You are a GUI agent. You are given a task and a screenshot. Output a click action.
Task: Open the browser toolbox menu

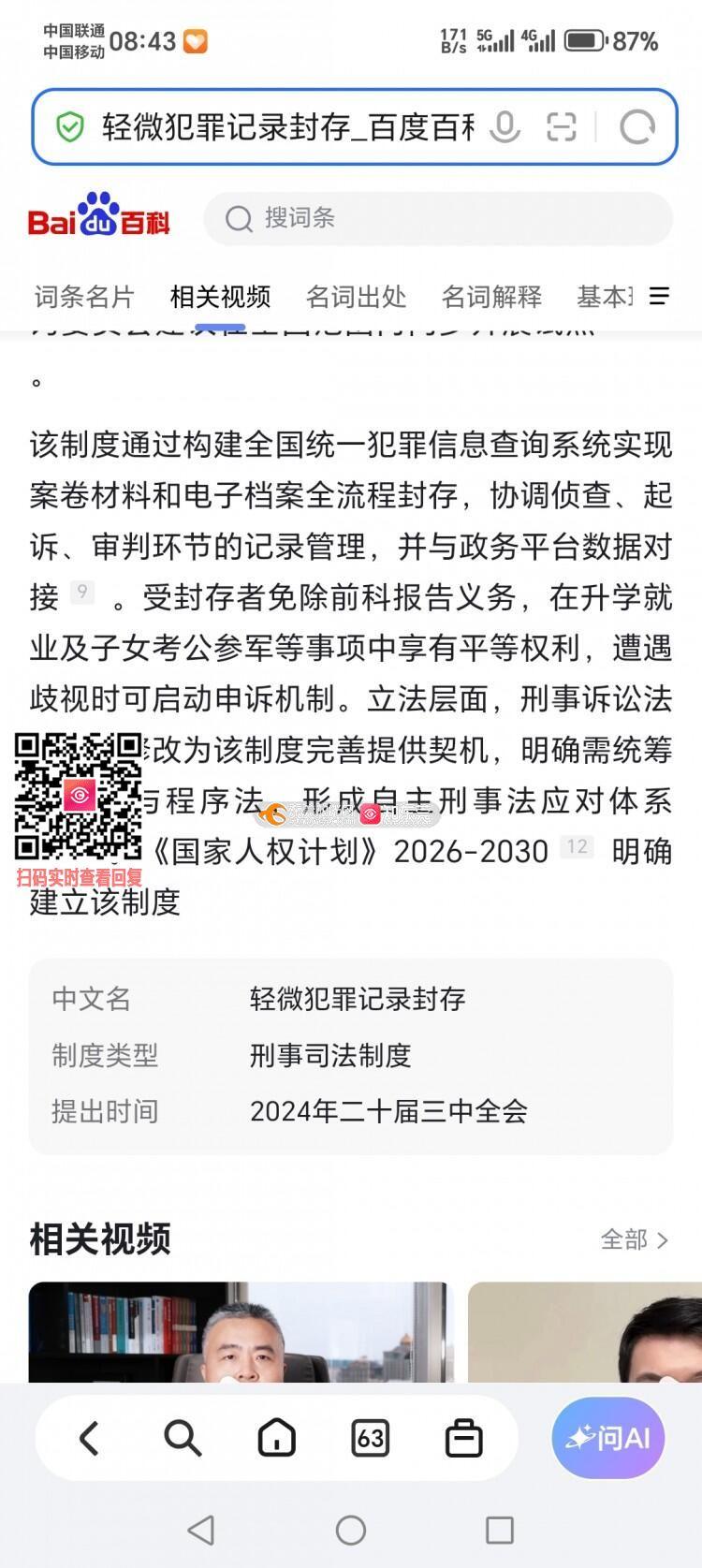(463, 1438)
